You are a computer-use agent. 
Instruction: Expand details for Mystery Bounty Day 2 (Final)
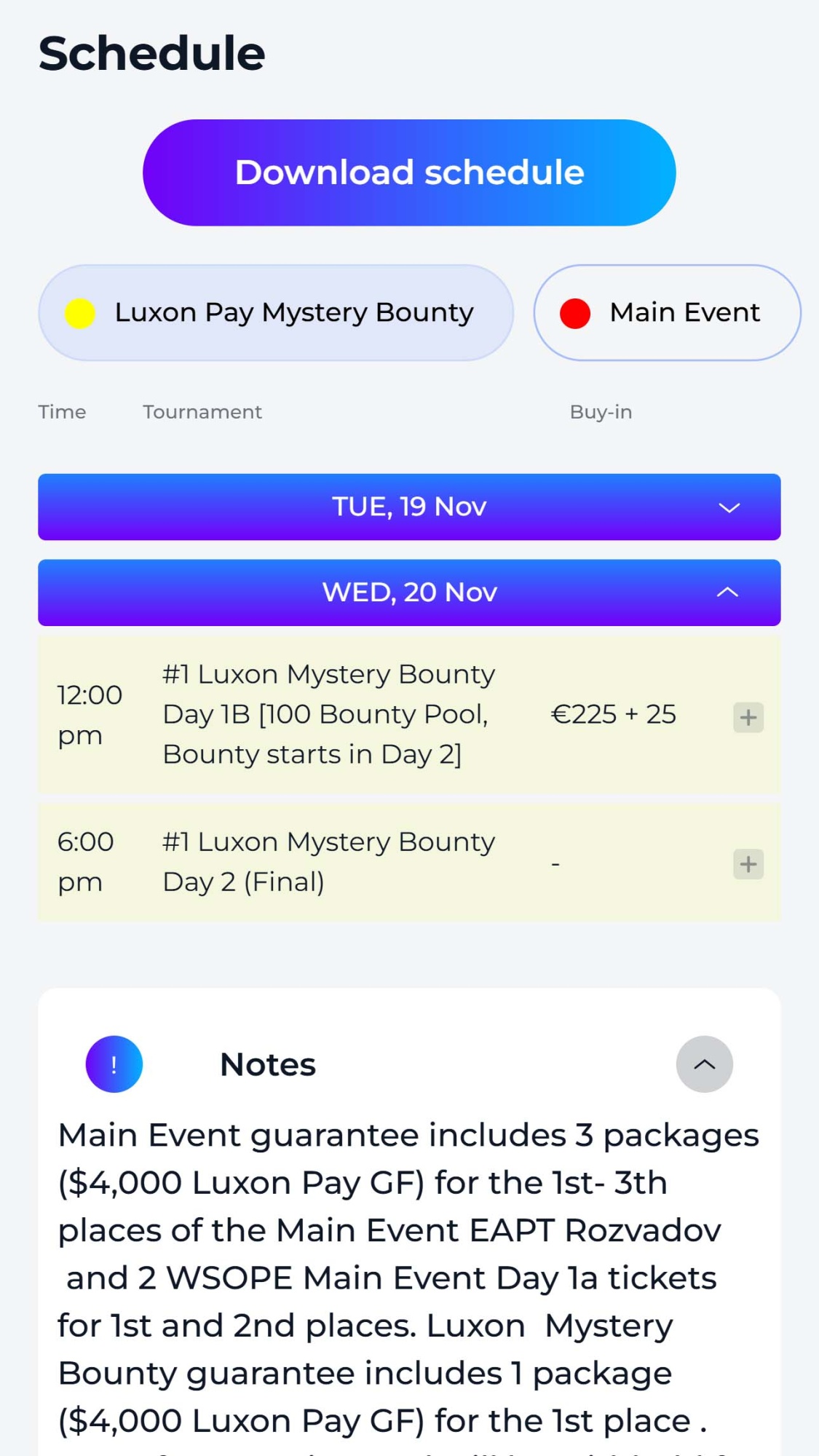(x=748, y=864)
